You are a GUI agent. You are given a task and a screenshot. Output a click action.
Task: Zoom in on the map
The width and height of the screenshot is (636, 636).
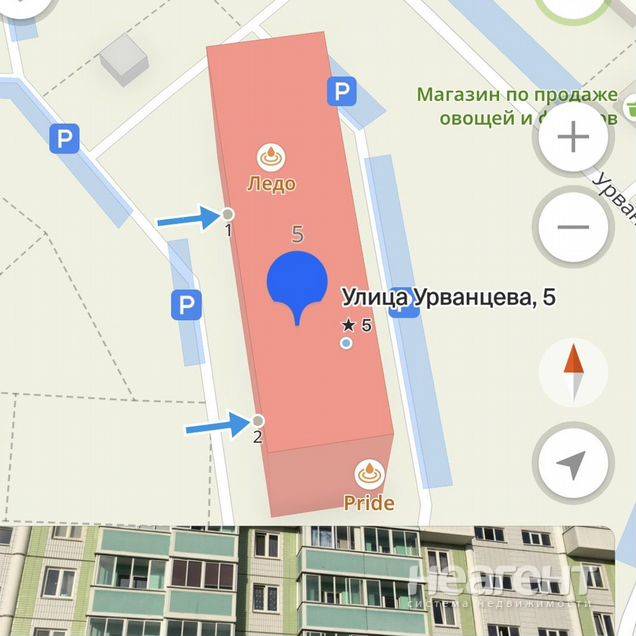574,139
